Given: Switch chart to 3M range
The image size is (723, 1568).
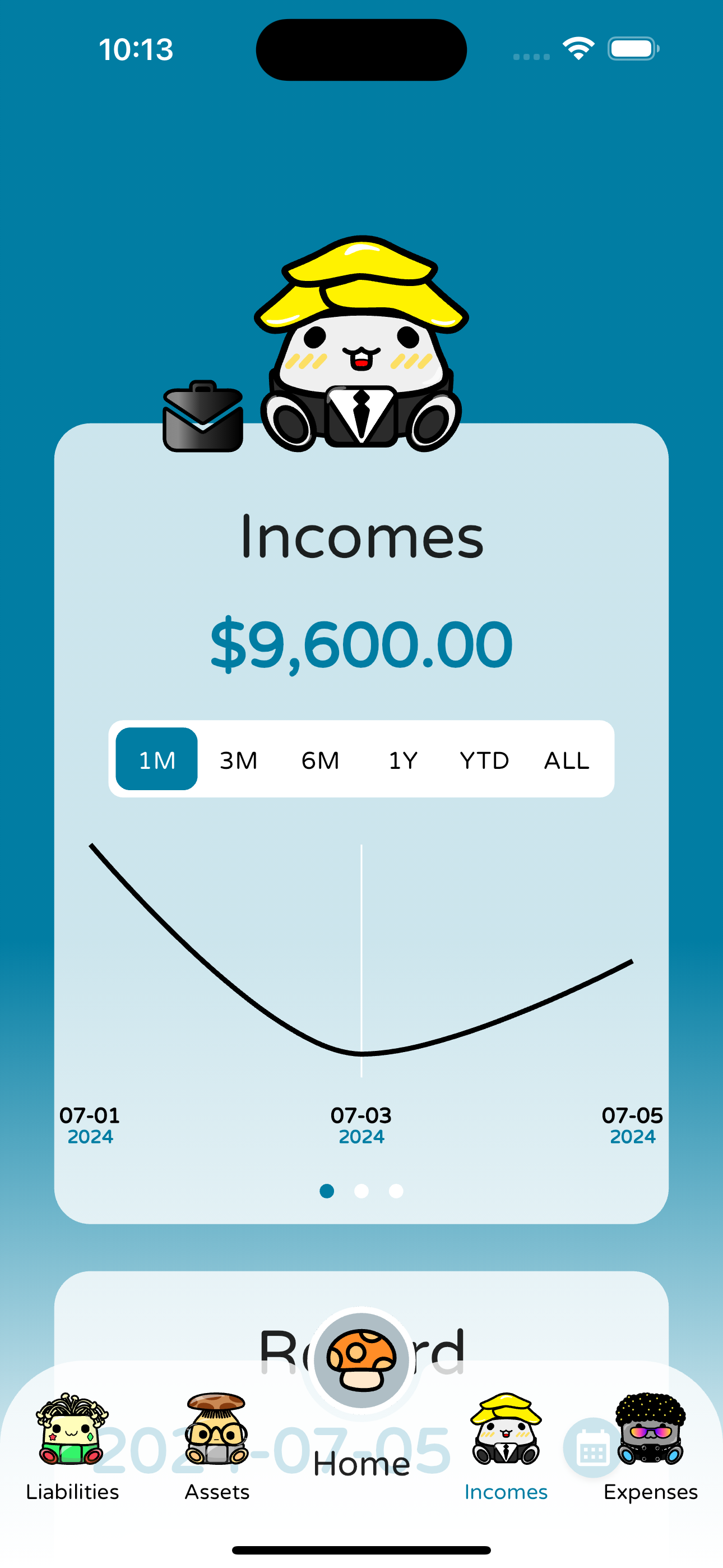Looking at the screenshot, I should (239, 759).
